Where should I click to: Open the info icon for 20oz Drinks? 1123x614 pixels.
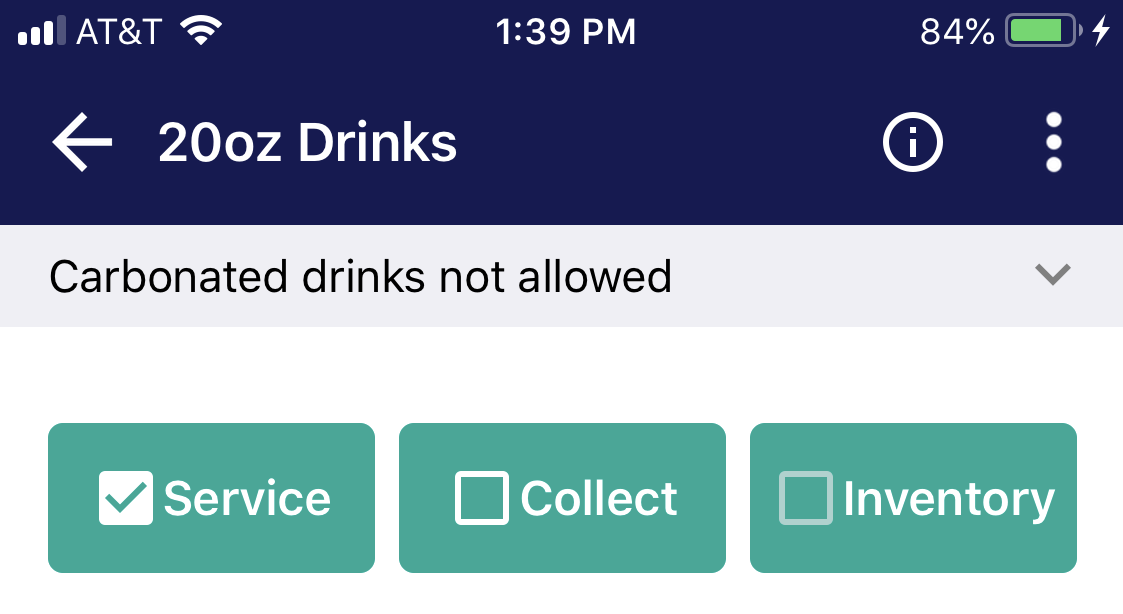click(x=912, y=143)
